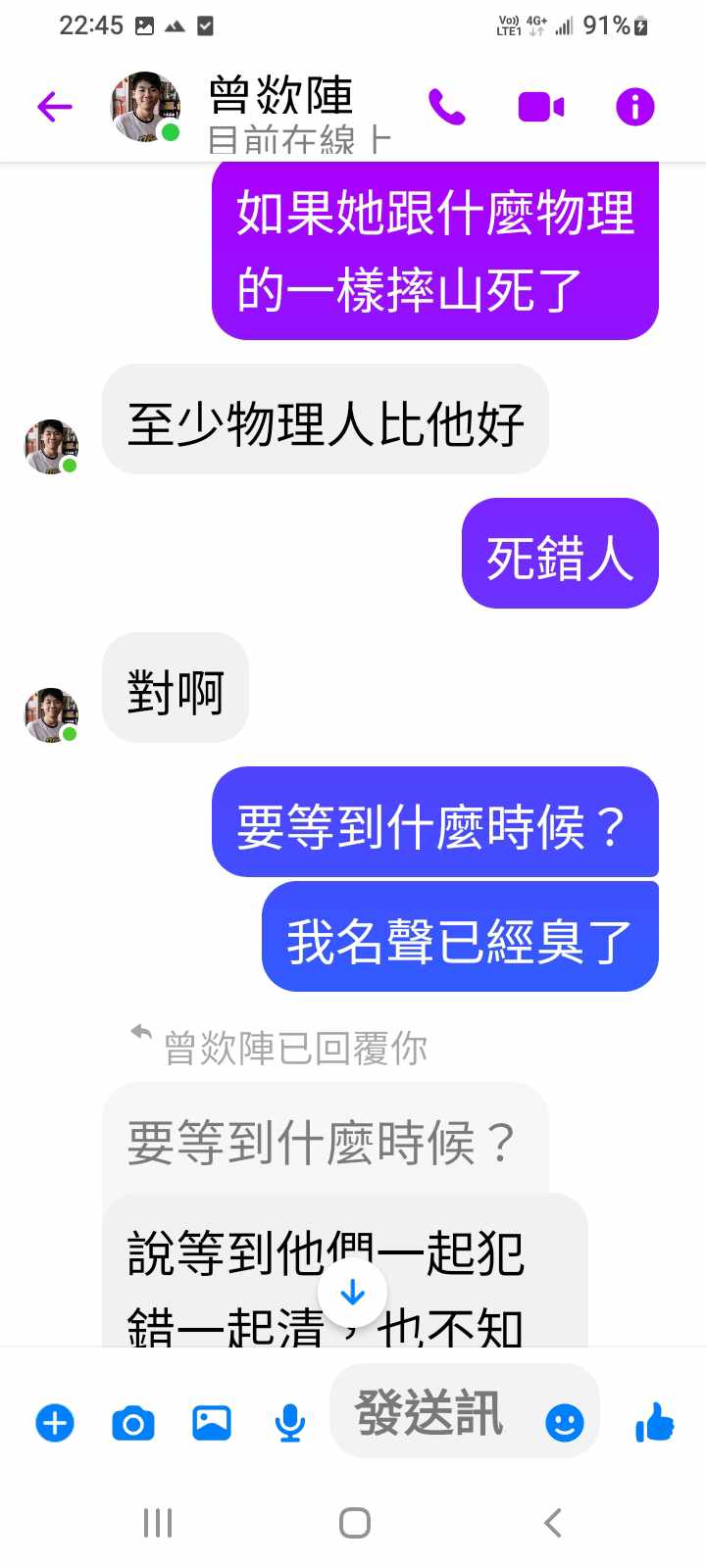Go back to the chat list
Image resolution: width=706 pixels, height=1568 pixels.
pyautogui.click(x=55, y=106)
